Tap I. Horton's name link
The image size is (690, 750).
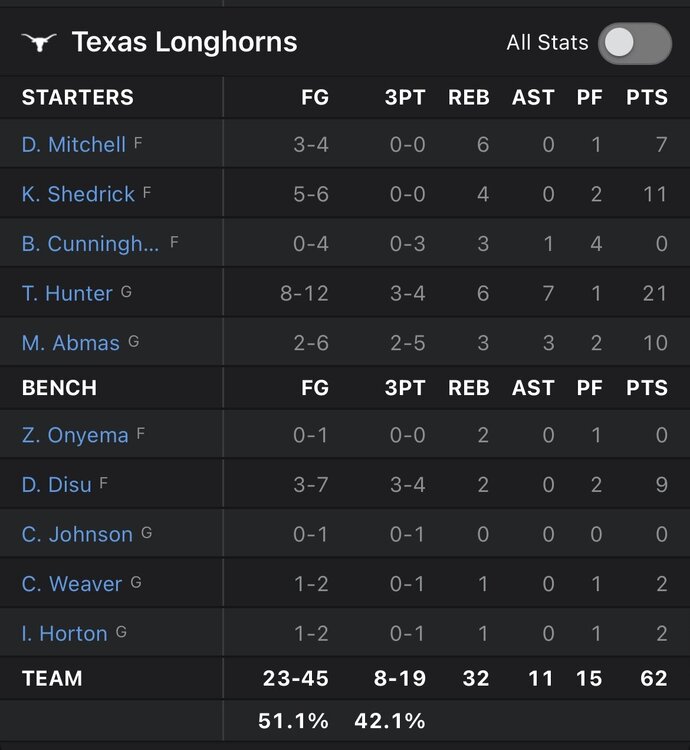coord(64,633)
